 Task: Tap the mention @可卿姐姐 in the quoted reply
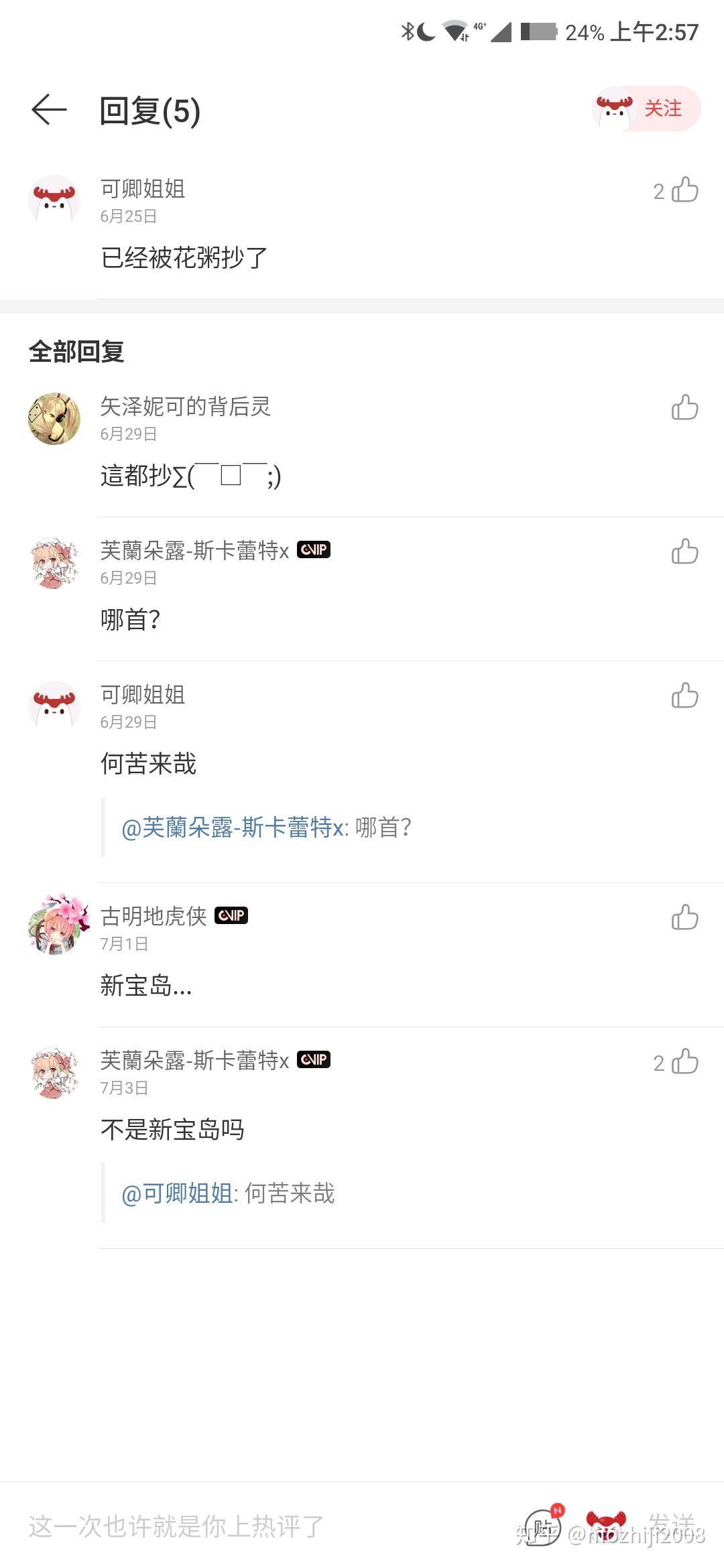click(x=177, y=1193)
